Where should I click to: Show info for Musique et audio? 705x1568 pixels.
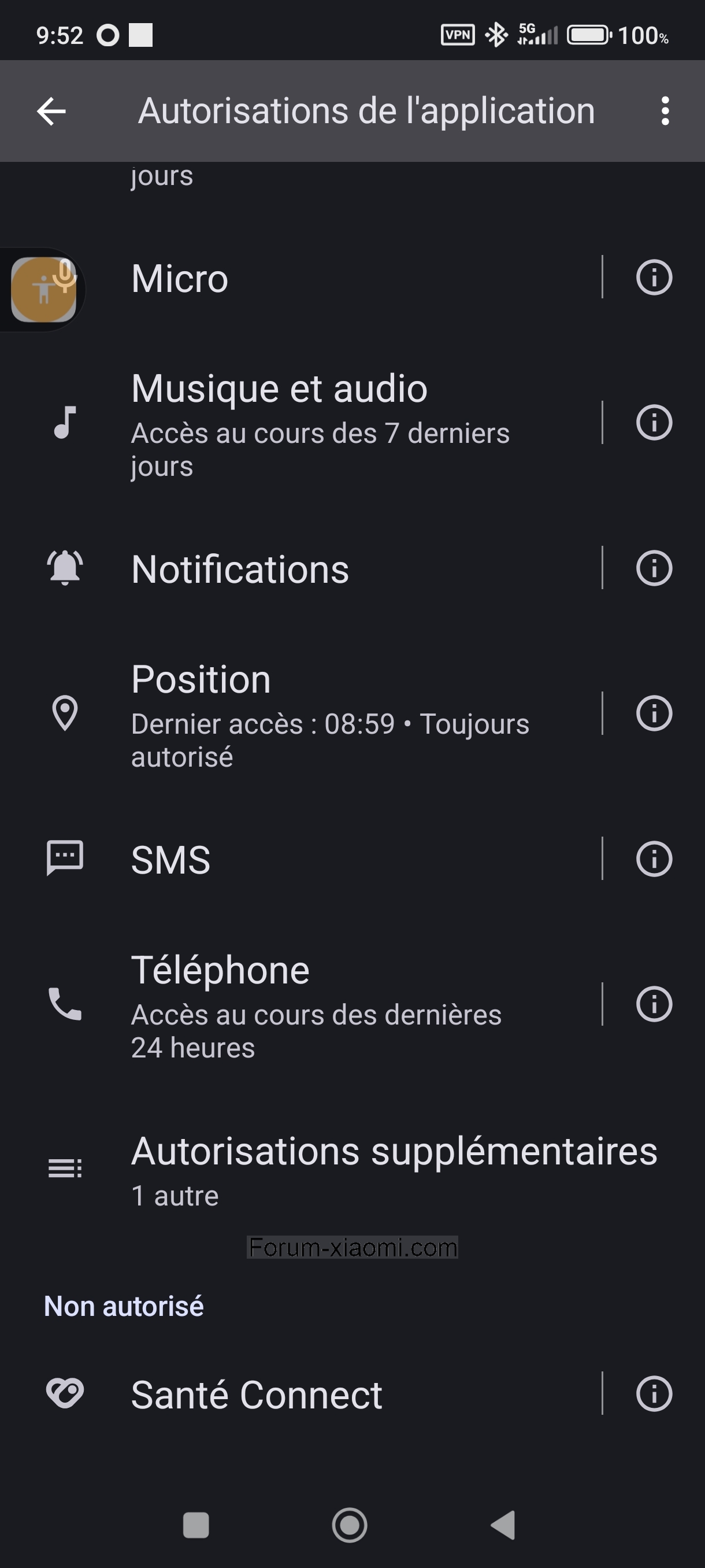pyautogui.click(x=654, y=423)
